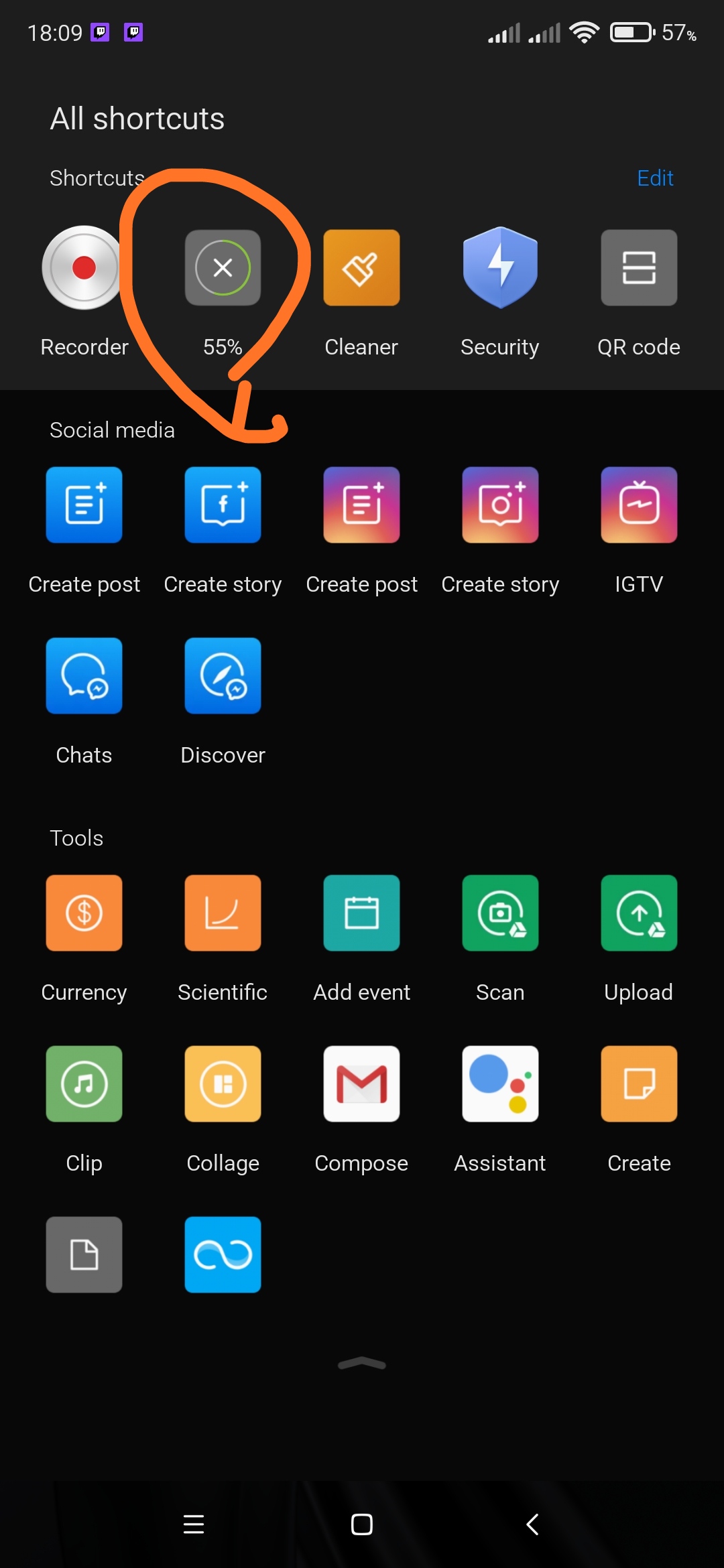
Task: Tap Edit to modify shortcuts
Action: tap(654, 178)
